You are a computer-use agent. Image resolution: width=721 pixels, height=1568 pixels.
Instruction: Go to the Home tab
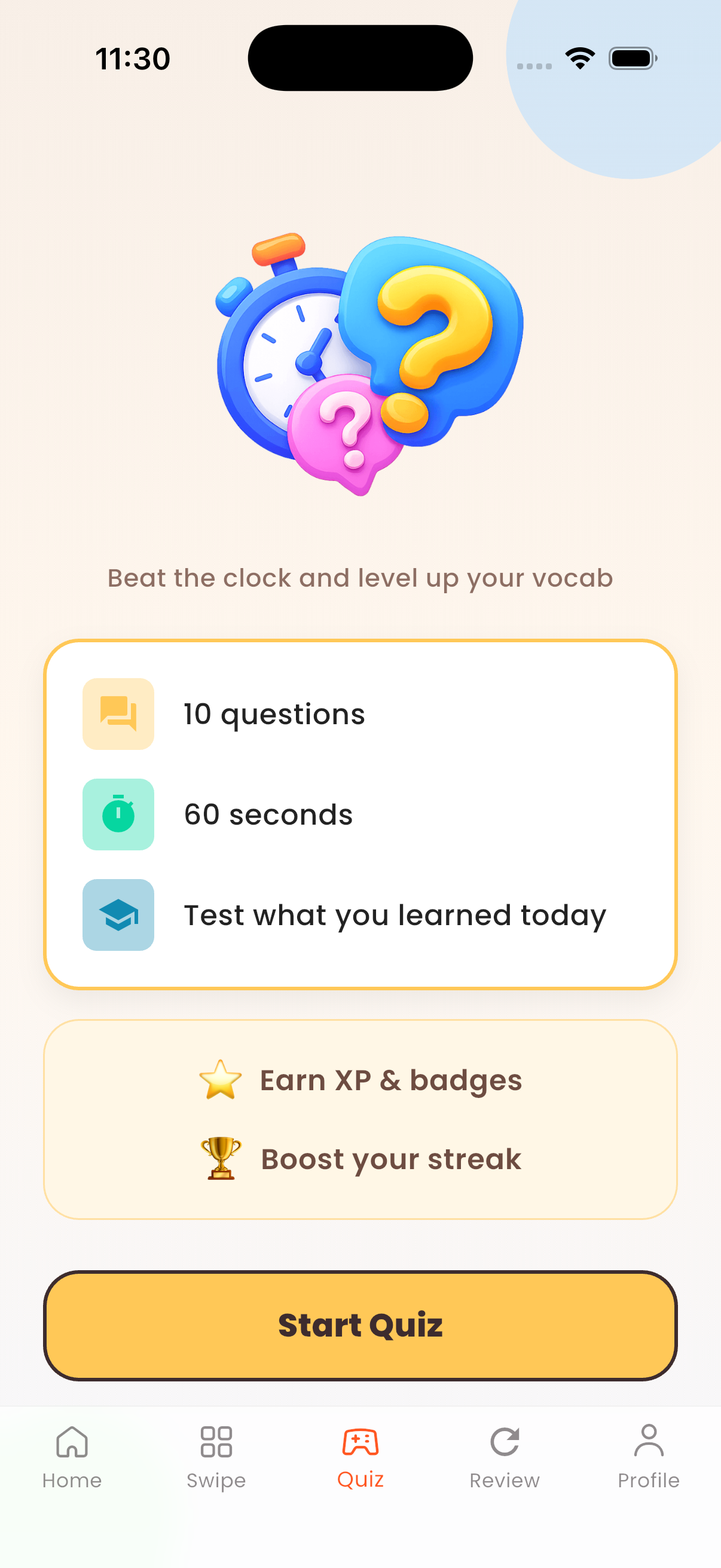coord(72,1457)
